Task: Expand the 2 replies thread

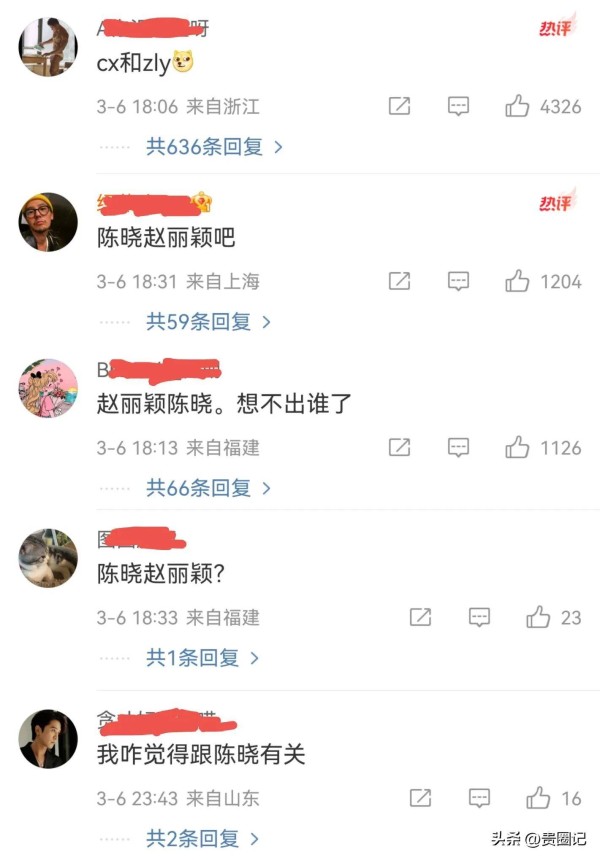Action: pos(202,838)
